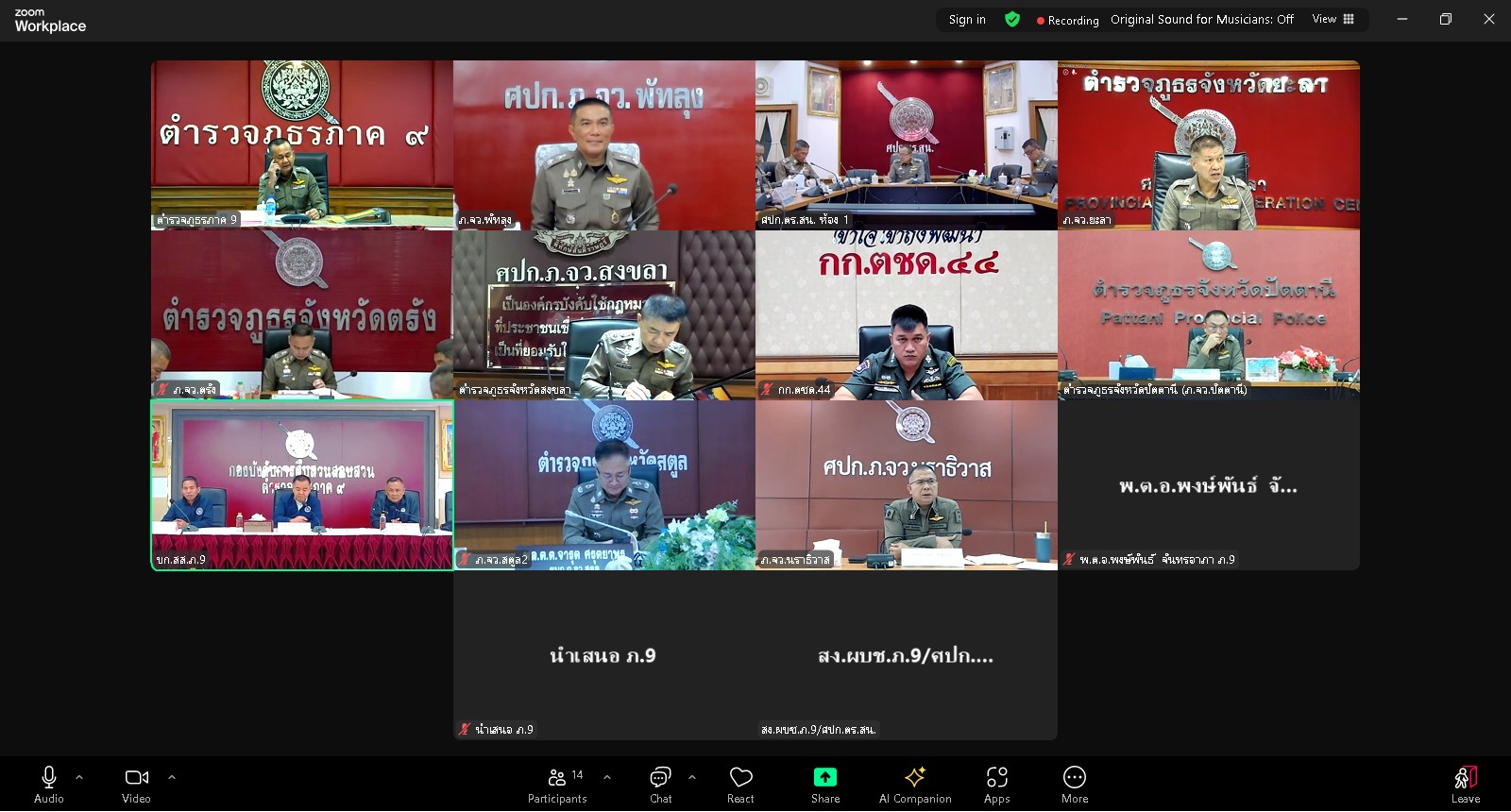Toggle the Video camera button

click(136, 784)
